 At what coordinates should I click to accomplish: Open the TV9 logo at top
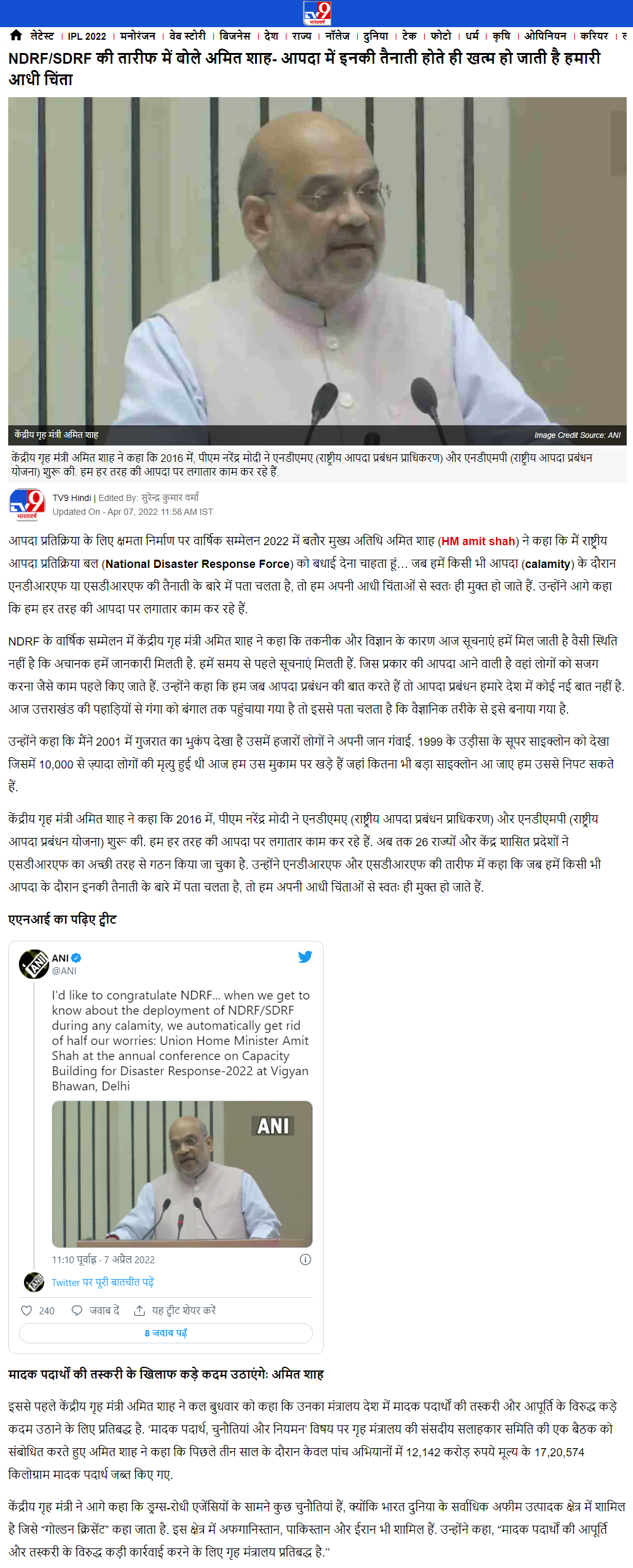pos(317,13)
